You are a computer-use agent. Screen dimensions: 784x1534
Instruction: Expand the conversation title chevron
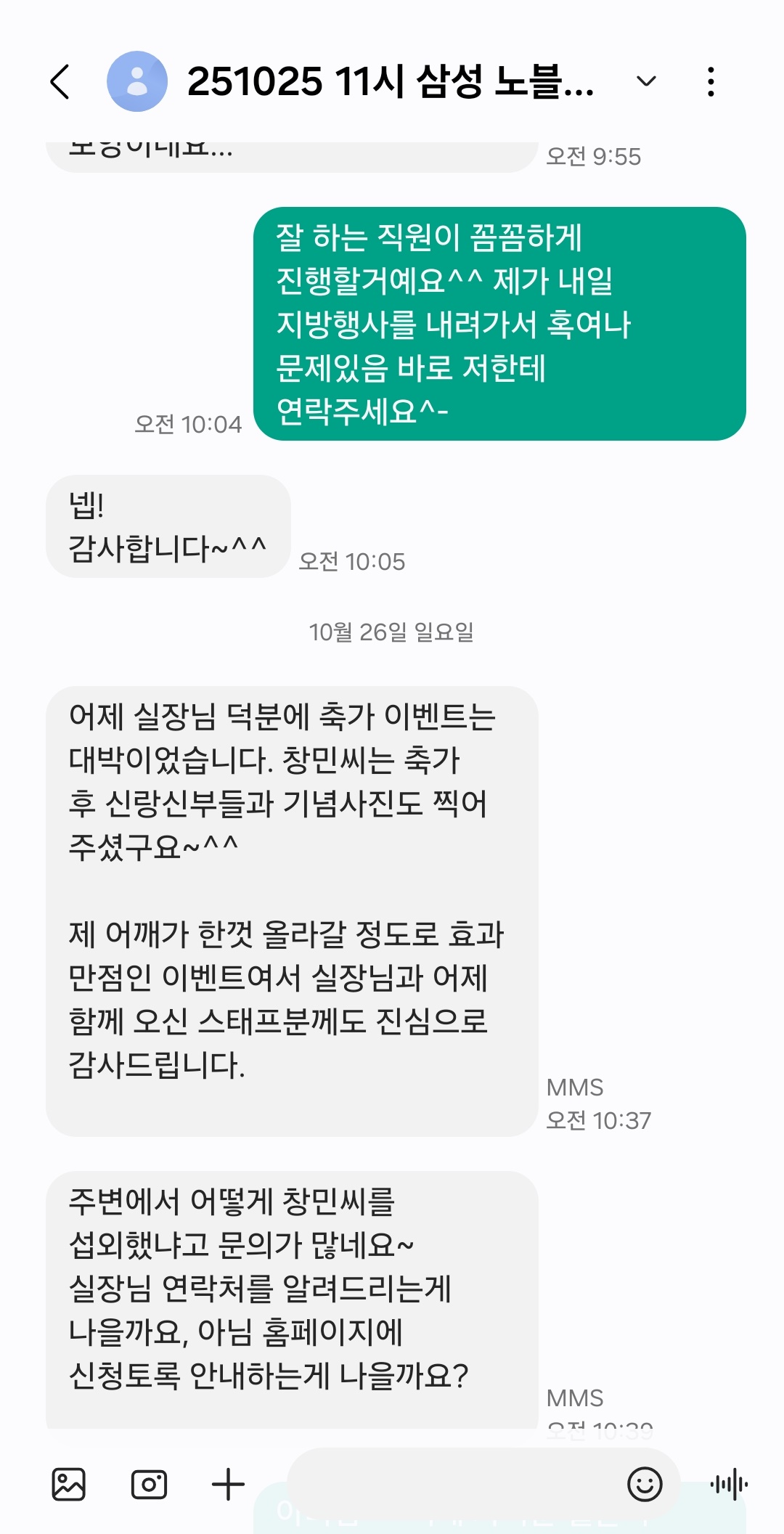point(646,81)
